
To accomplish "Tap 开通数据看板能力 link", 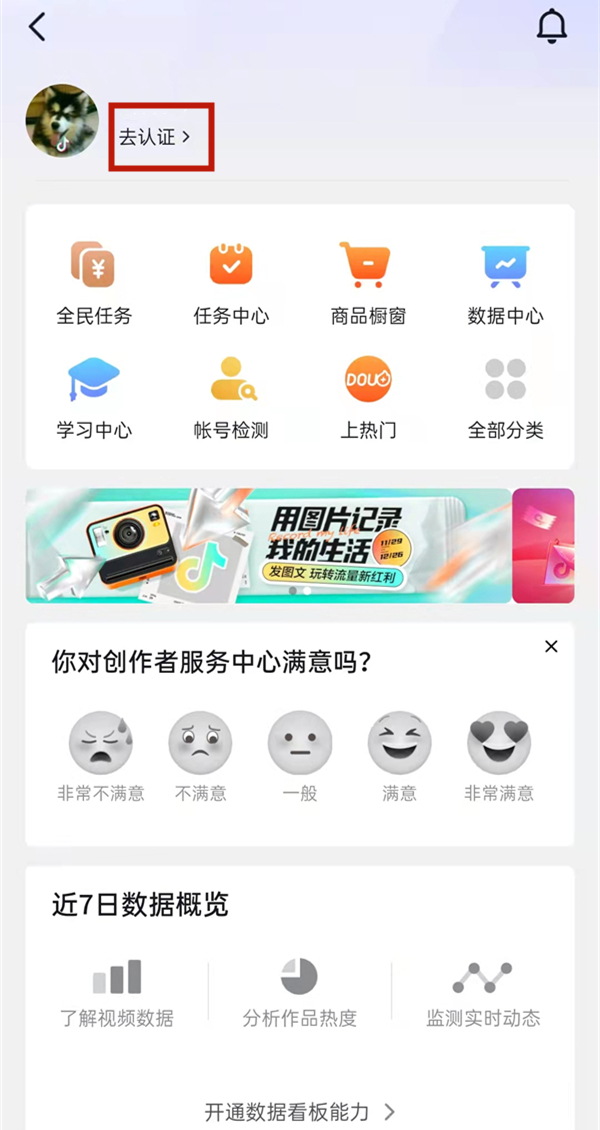I will 300,1112.
